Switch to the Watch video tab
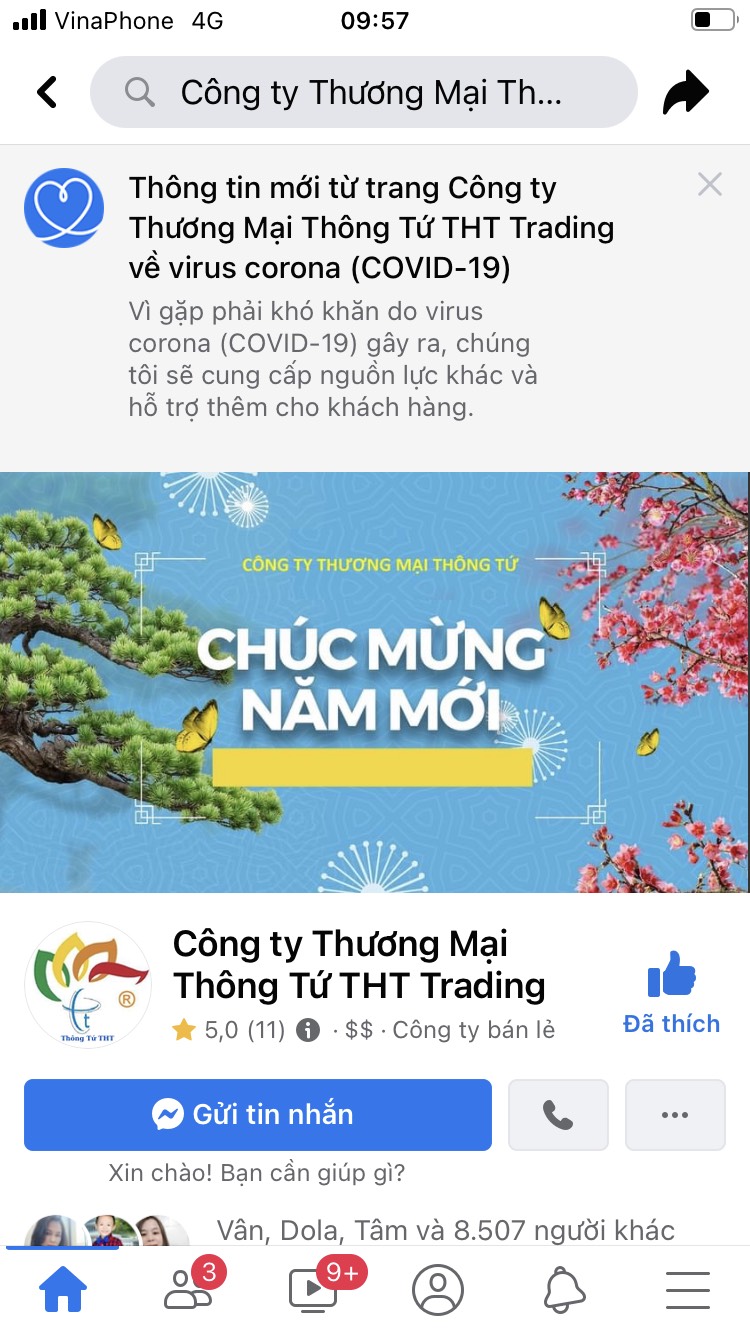This screenshot has height=1334, width=750. click(314, 1288)
